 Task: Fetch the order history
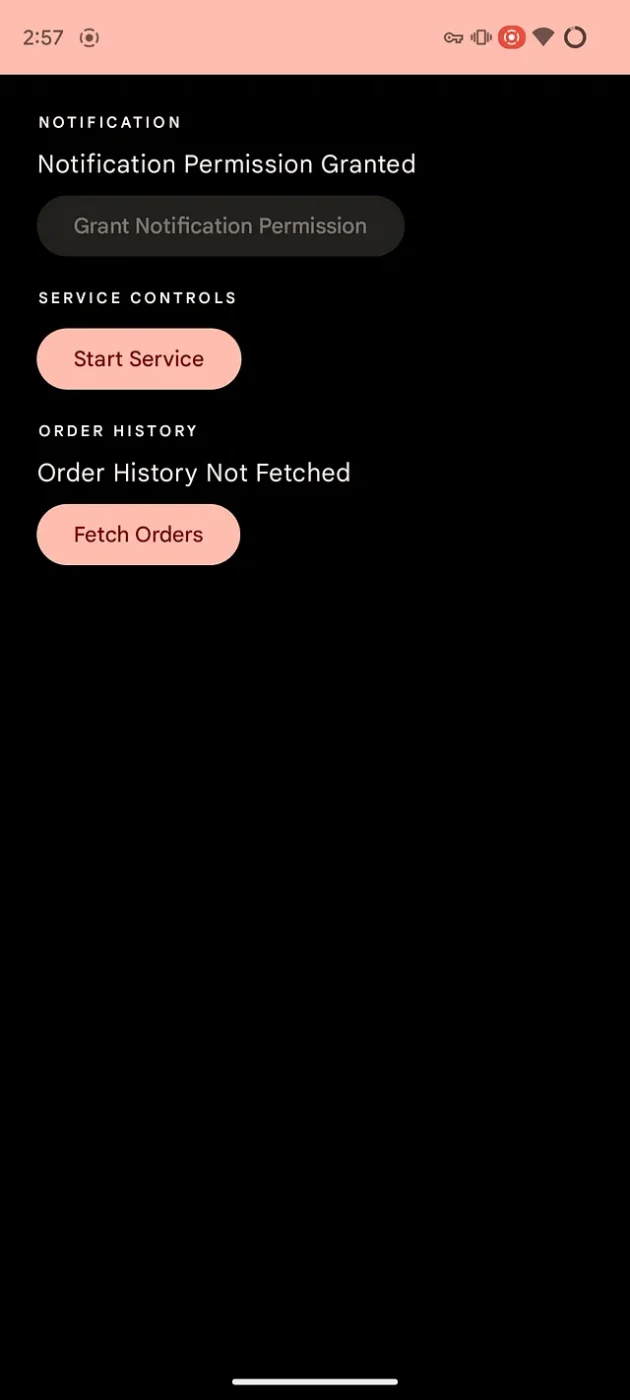coord(138,535)
